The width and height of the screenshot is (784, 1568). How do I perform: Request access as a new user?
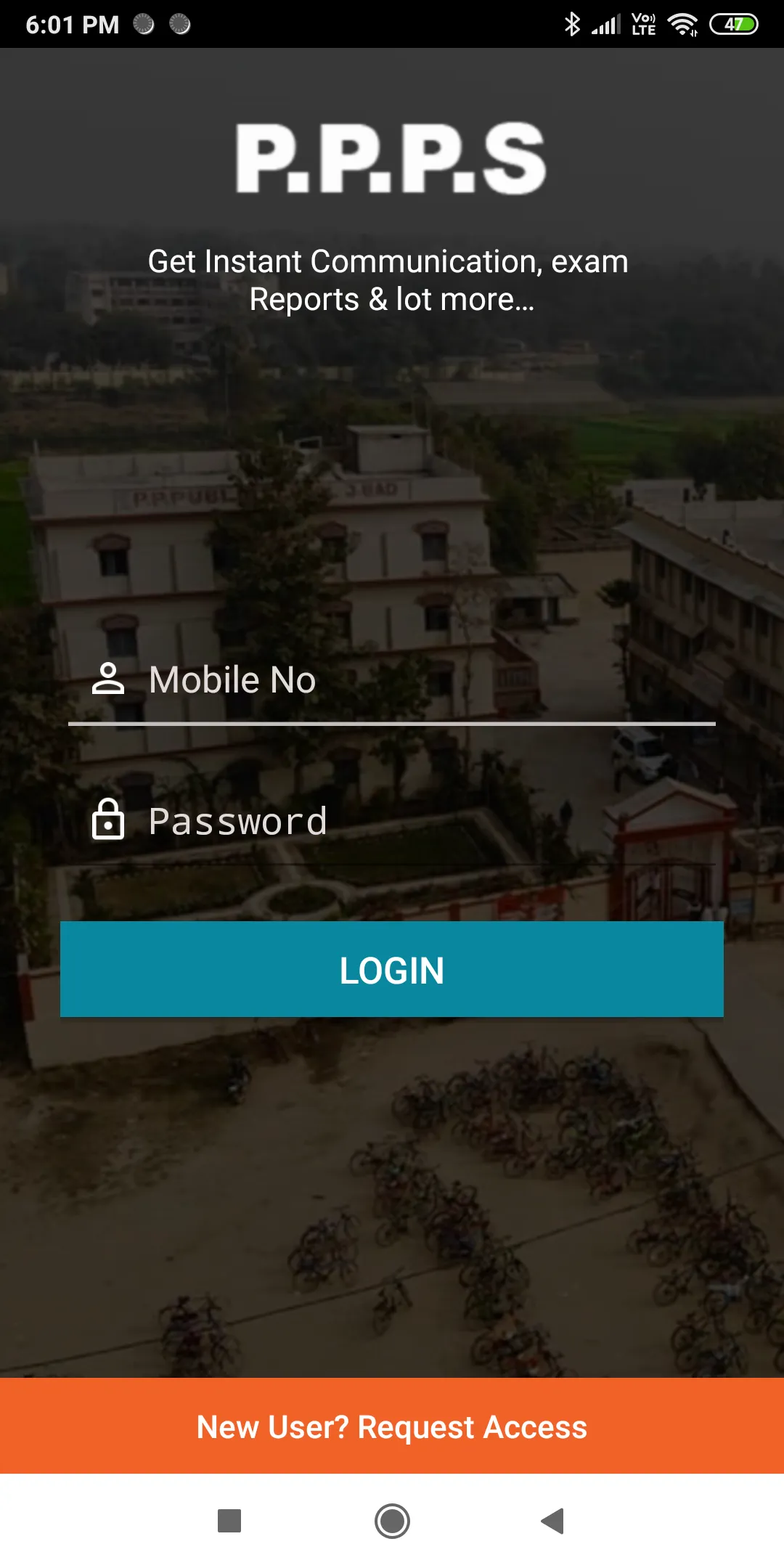392,1426
